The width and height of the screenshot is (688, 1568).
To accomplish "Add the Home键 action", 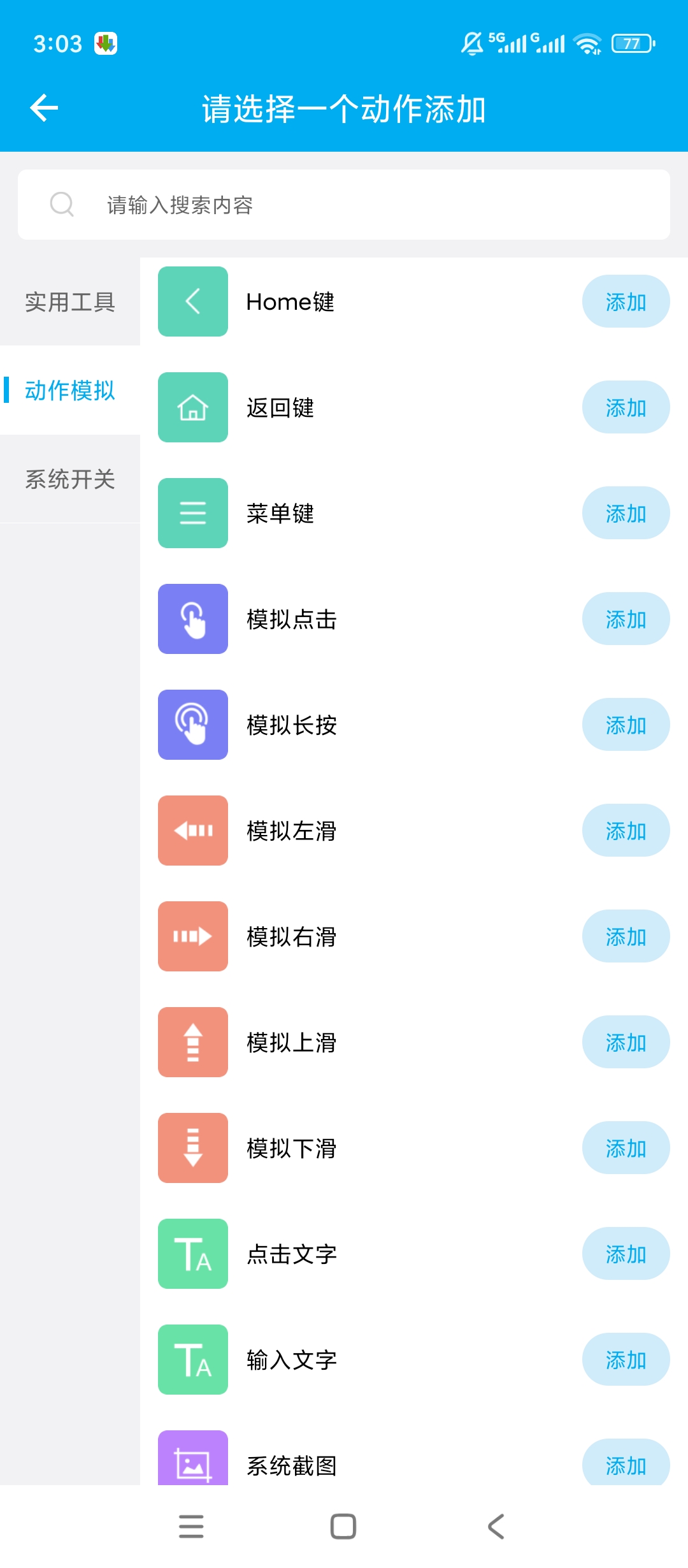I will (x=626, y=301).
